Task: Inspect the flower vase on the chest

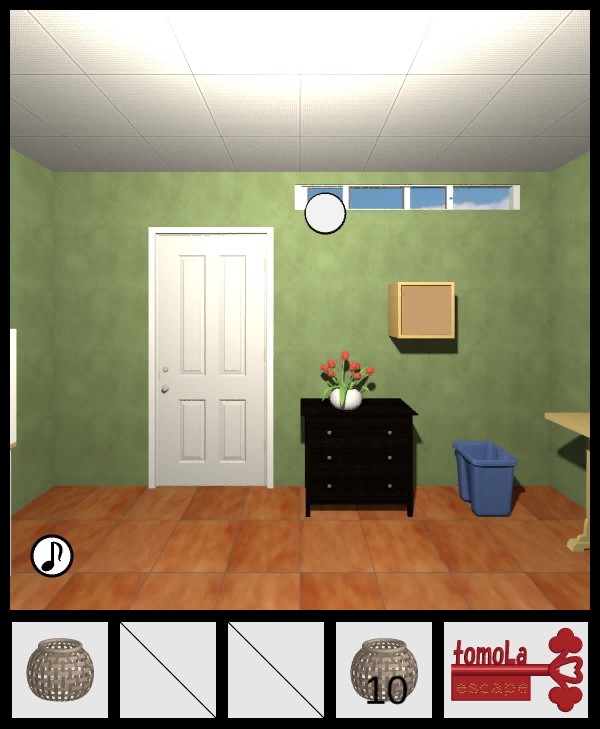Action: pyautogui.click(x=346, y=383)
